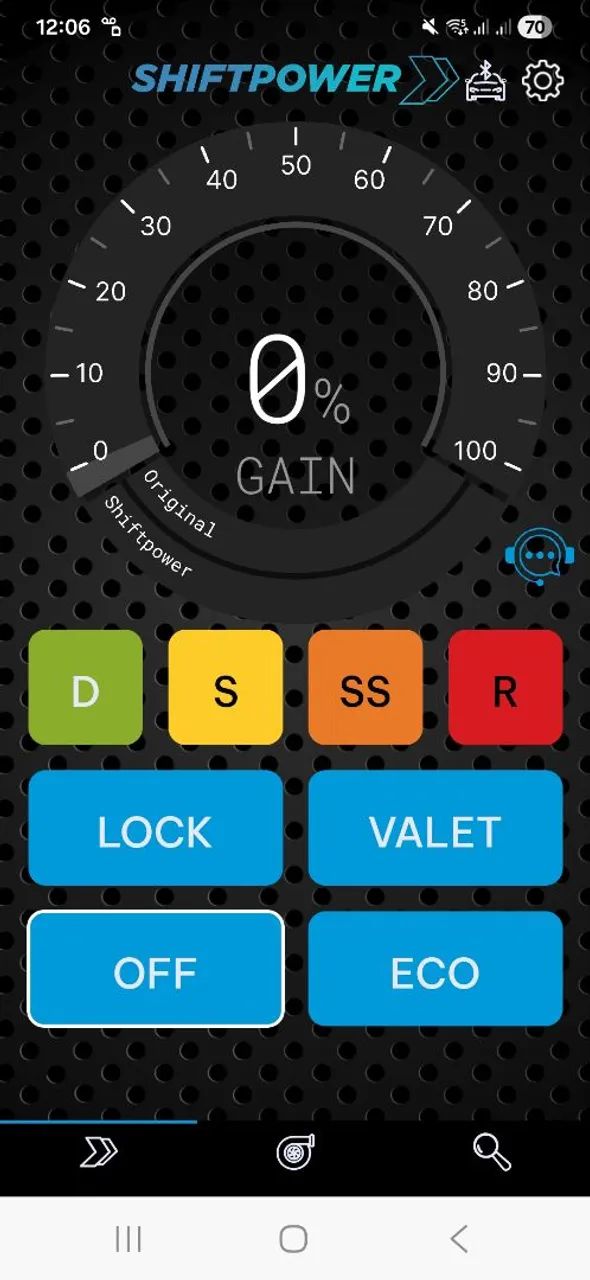Screen dimensions: 590x1280
Task: Select the yellow S mode
Action: click(x=226, y=687)
